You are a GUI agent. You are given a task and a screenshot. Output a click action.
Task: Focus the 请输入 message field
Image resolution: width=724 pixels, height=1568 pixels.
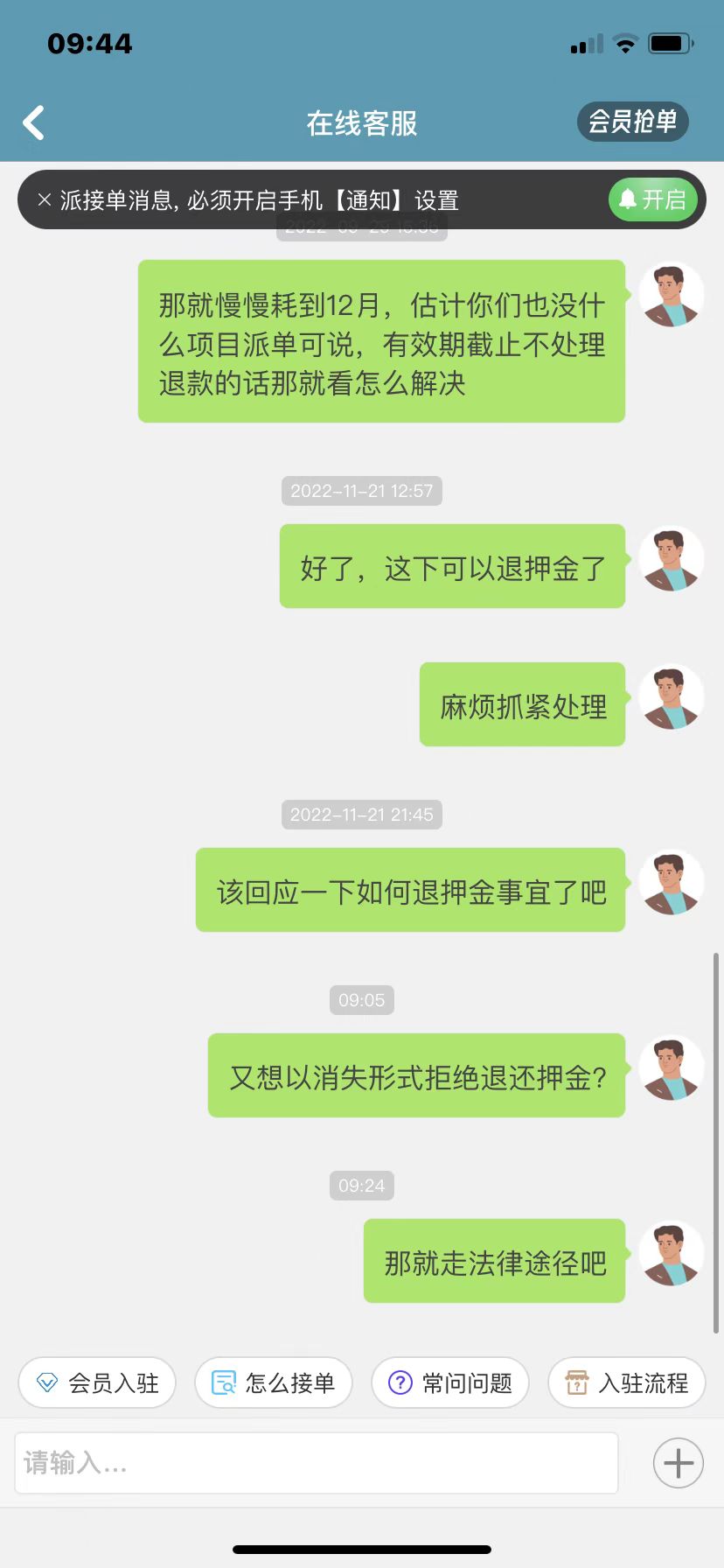316,1462
